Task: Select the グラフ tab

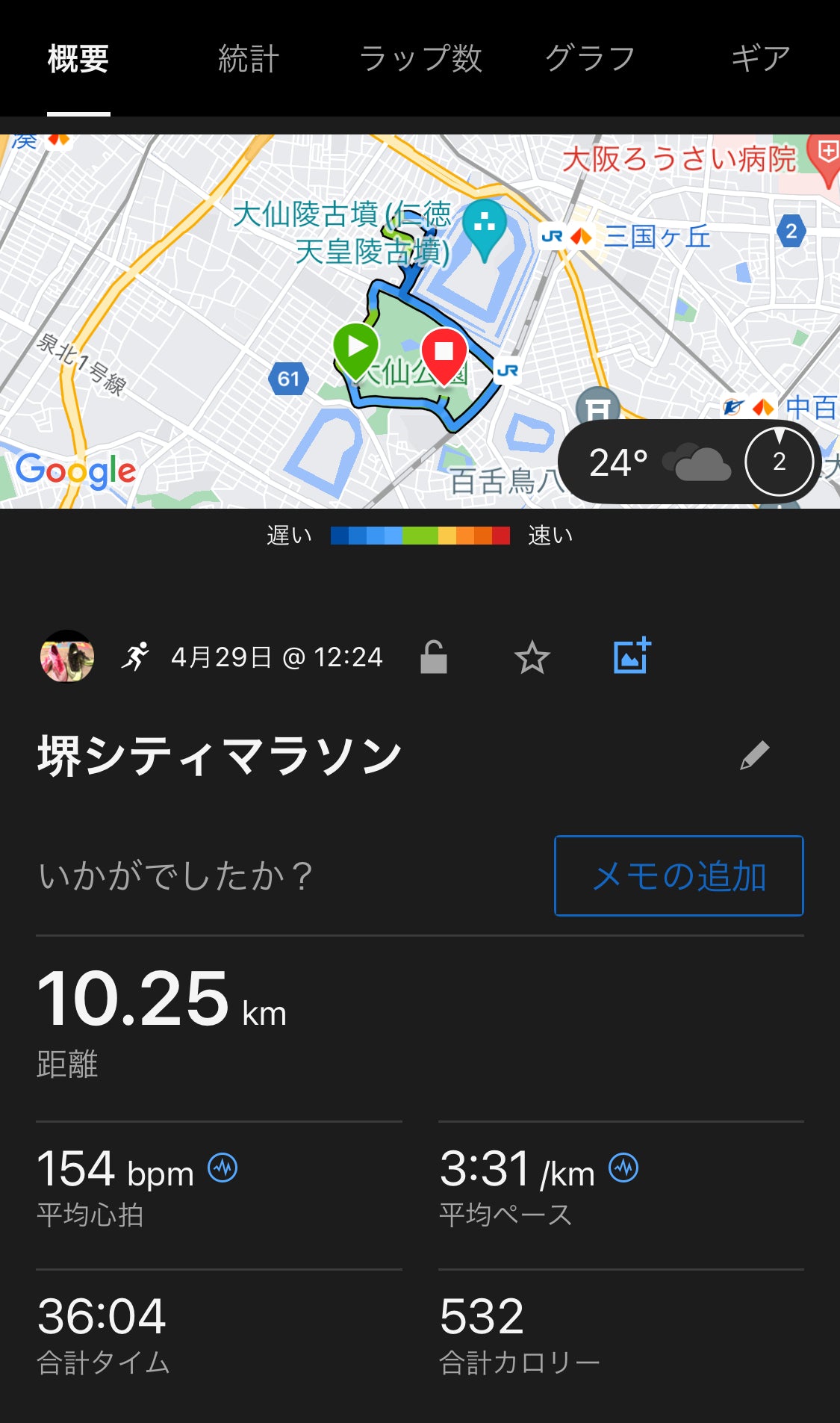Action: click(x=590, y=58)
